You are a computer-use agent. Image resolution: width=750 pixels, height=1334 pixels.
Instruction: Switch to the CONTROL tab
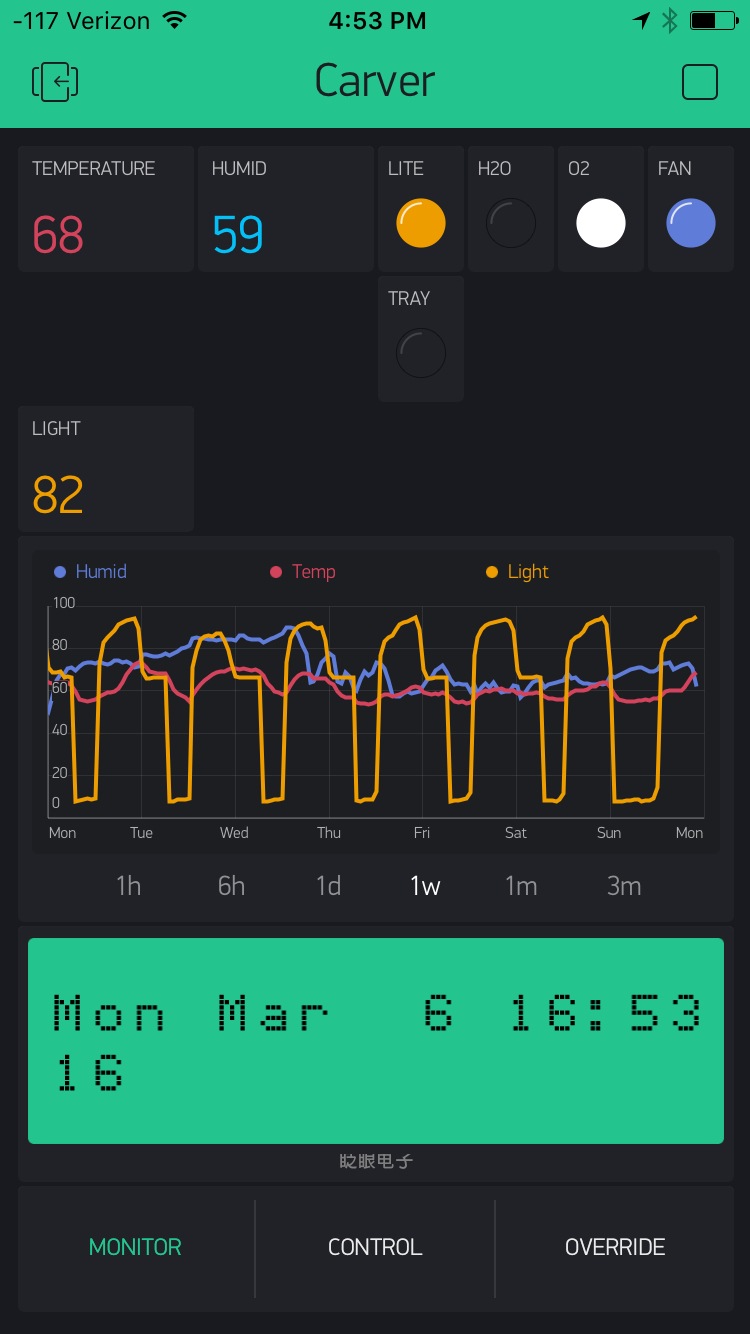[375, 1247]
